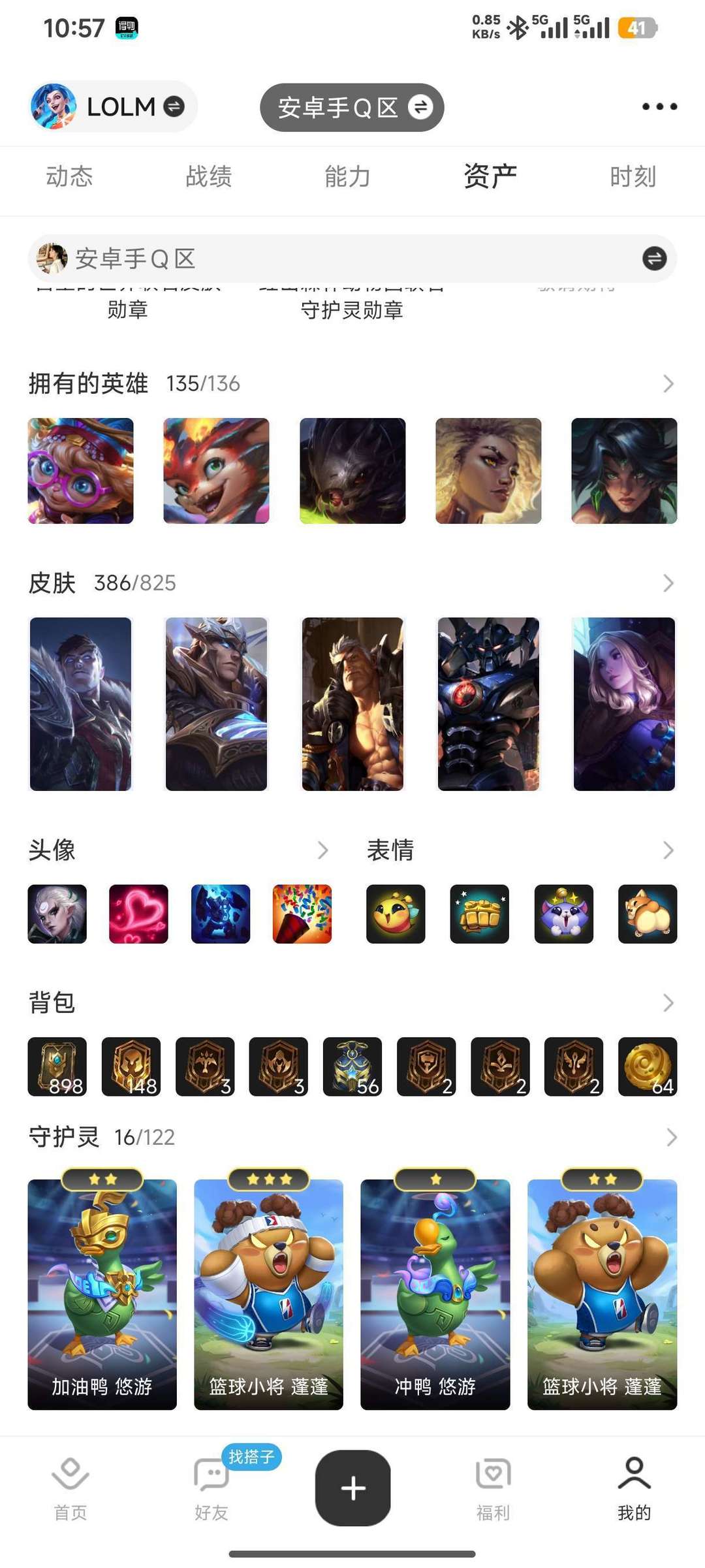The image size is (705, 1568).
Task: Open the 时刻 tab
Action: (x=631, y=176)
